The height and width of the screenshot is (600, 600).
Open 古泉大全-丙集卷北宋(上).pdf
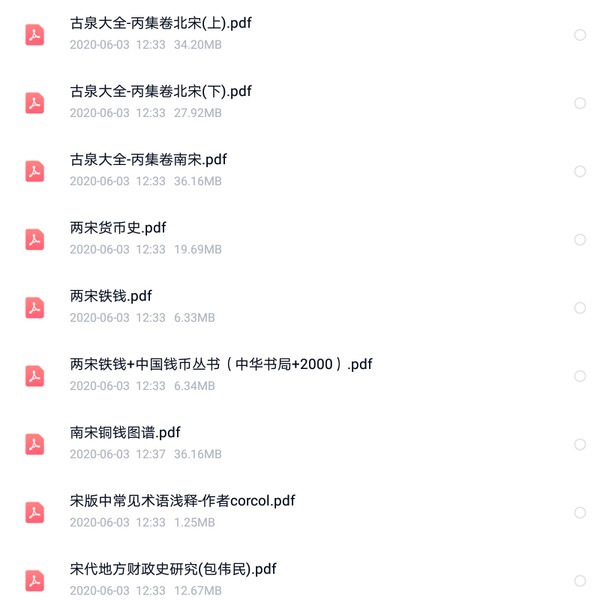pyautogui.click(x=160, y=23)
